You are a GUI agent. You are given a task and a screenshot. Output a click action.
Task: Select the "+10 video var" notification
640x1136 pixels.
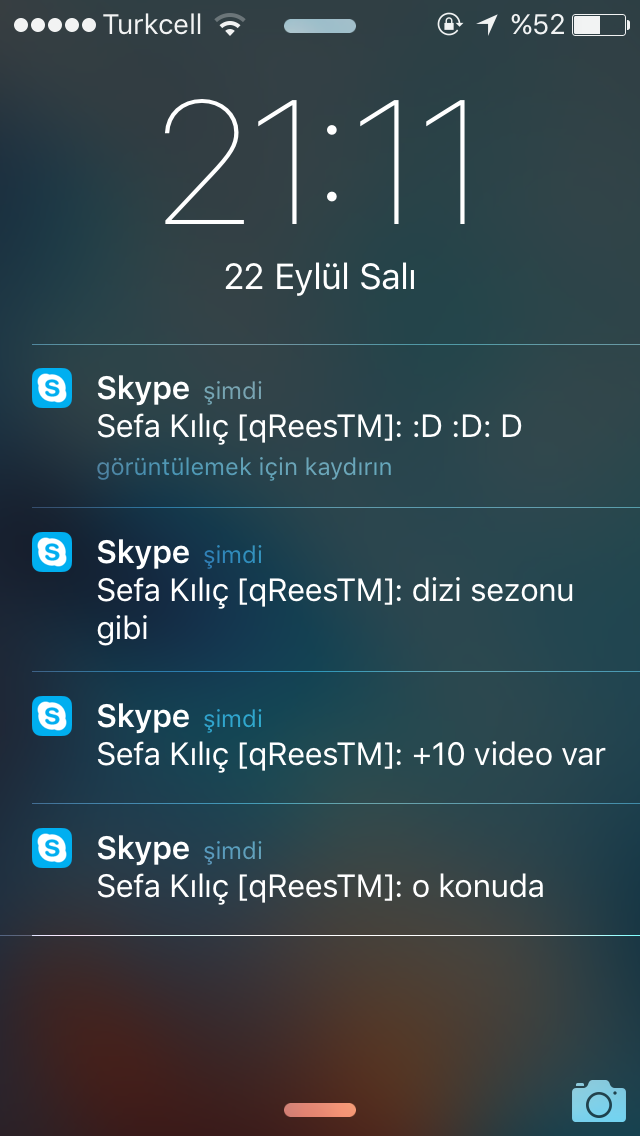(320, 738)
